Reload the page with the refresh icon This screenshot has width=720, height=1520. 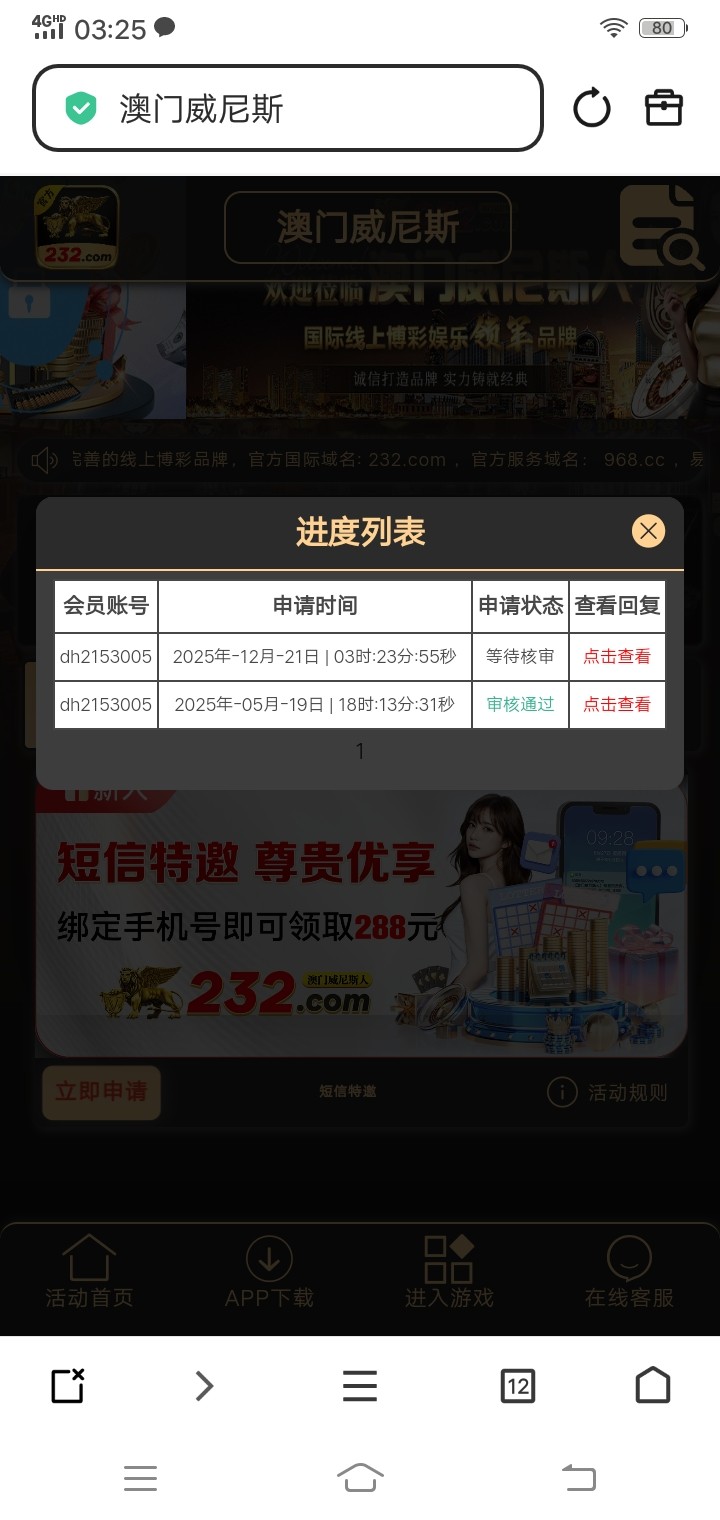(591, 108)
